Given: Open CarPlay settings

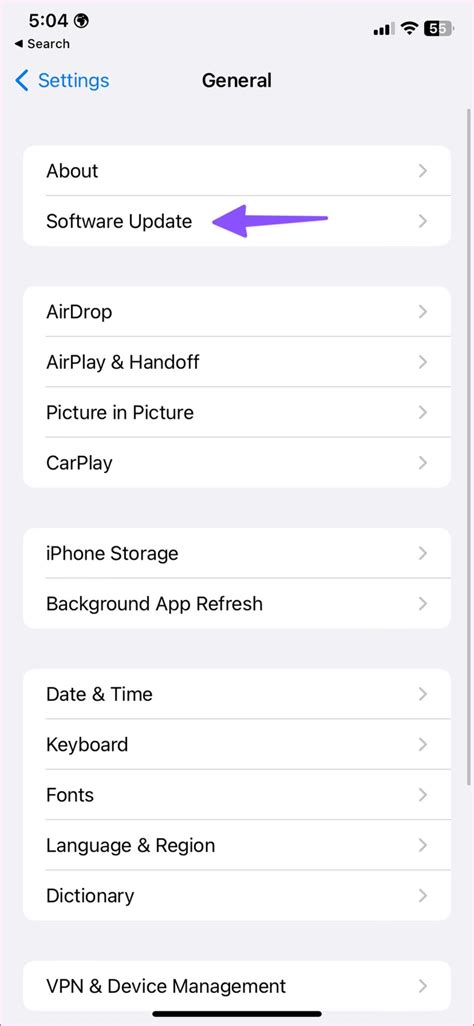Looking at the screenshot, I should click(237, 463).
